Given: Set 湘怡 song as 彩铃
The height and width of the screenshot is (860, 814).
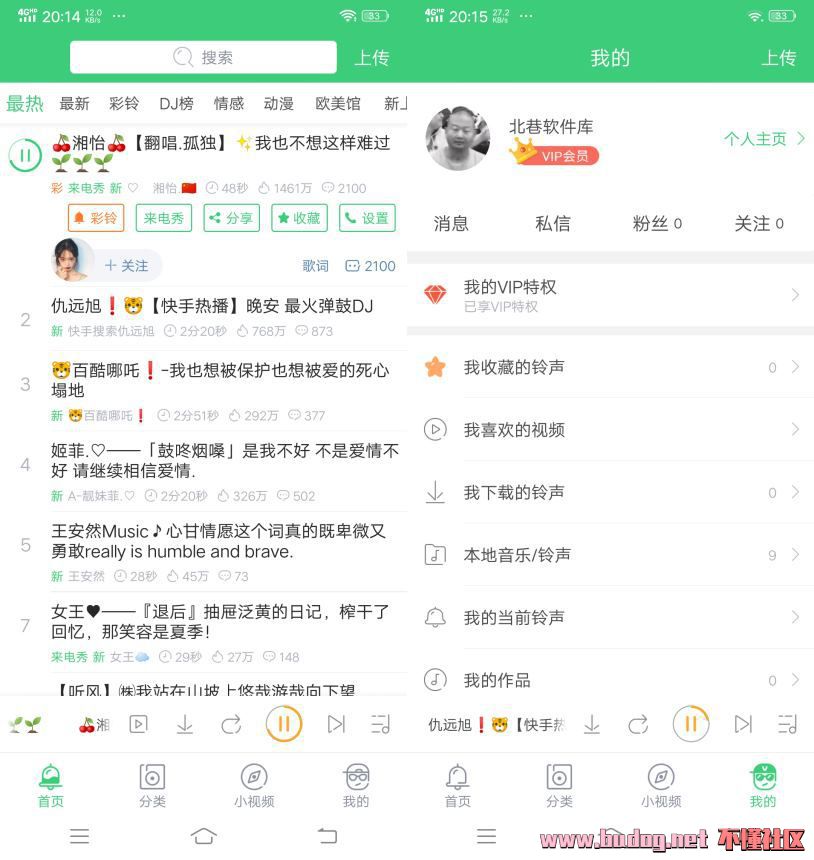Looking at the screenshot, I should coord(96,218).
